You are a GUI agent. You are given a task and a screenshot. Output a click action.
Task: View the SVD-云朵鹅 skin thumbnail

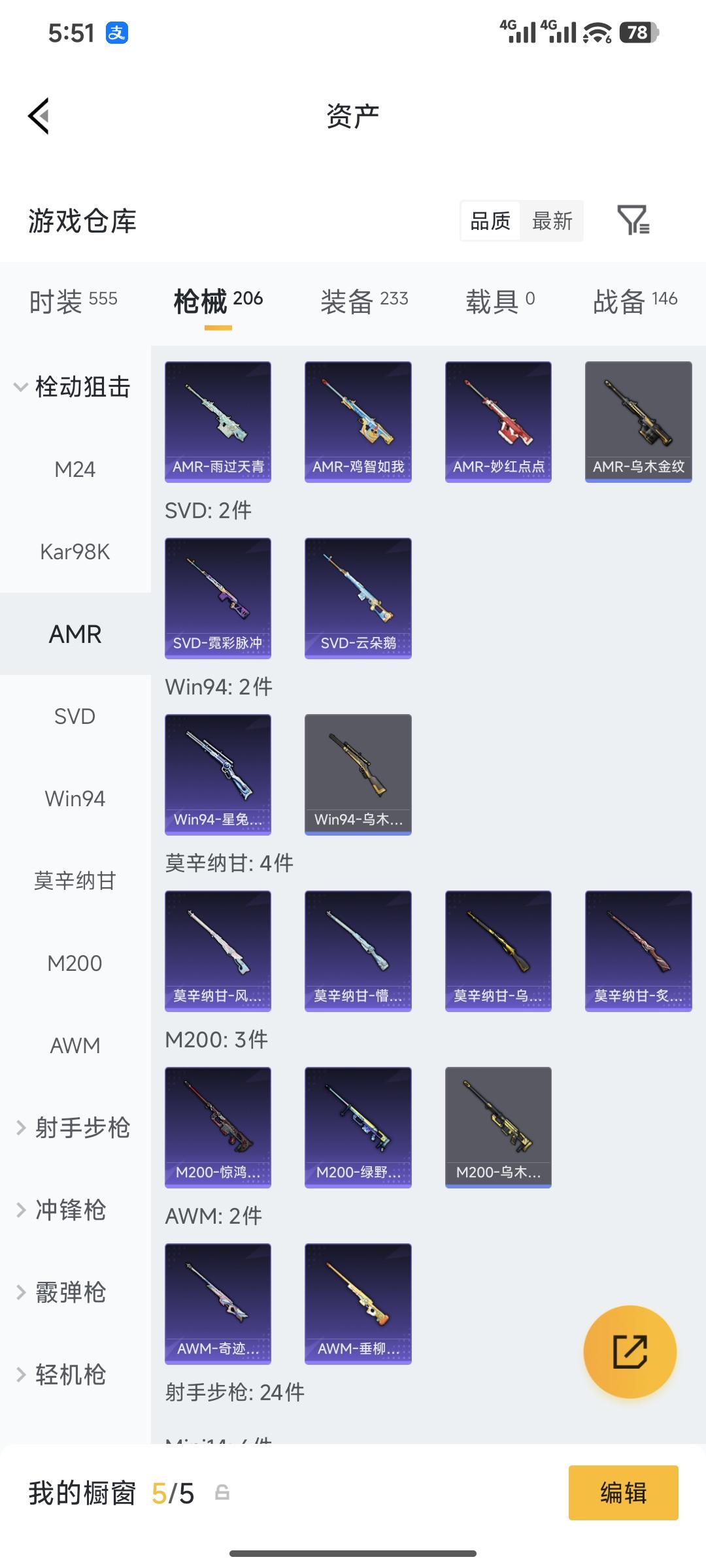click(358, 598)
